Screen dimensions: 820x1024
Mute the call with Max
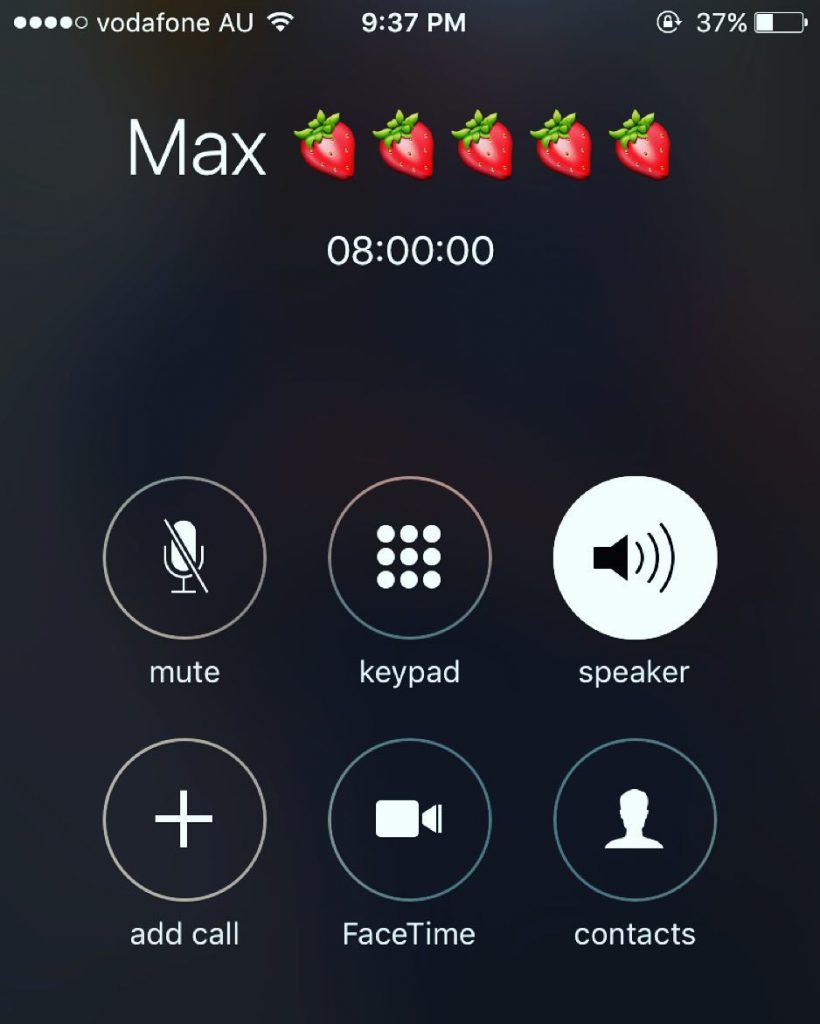185,558
